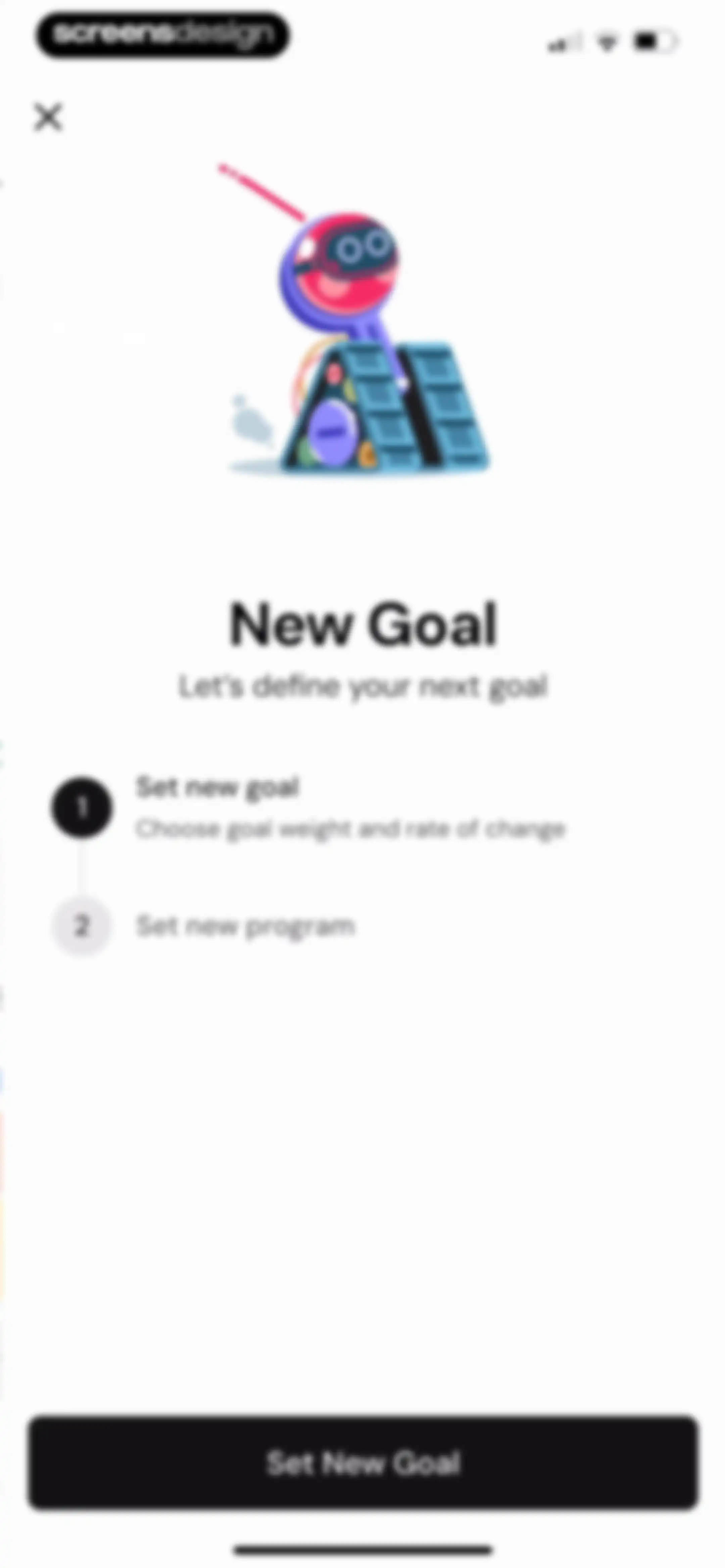The width and height of the screenshot is (725, 1568).
Task: Tap the Set New Goal button
Action: point(364,1463)
